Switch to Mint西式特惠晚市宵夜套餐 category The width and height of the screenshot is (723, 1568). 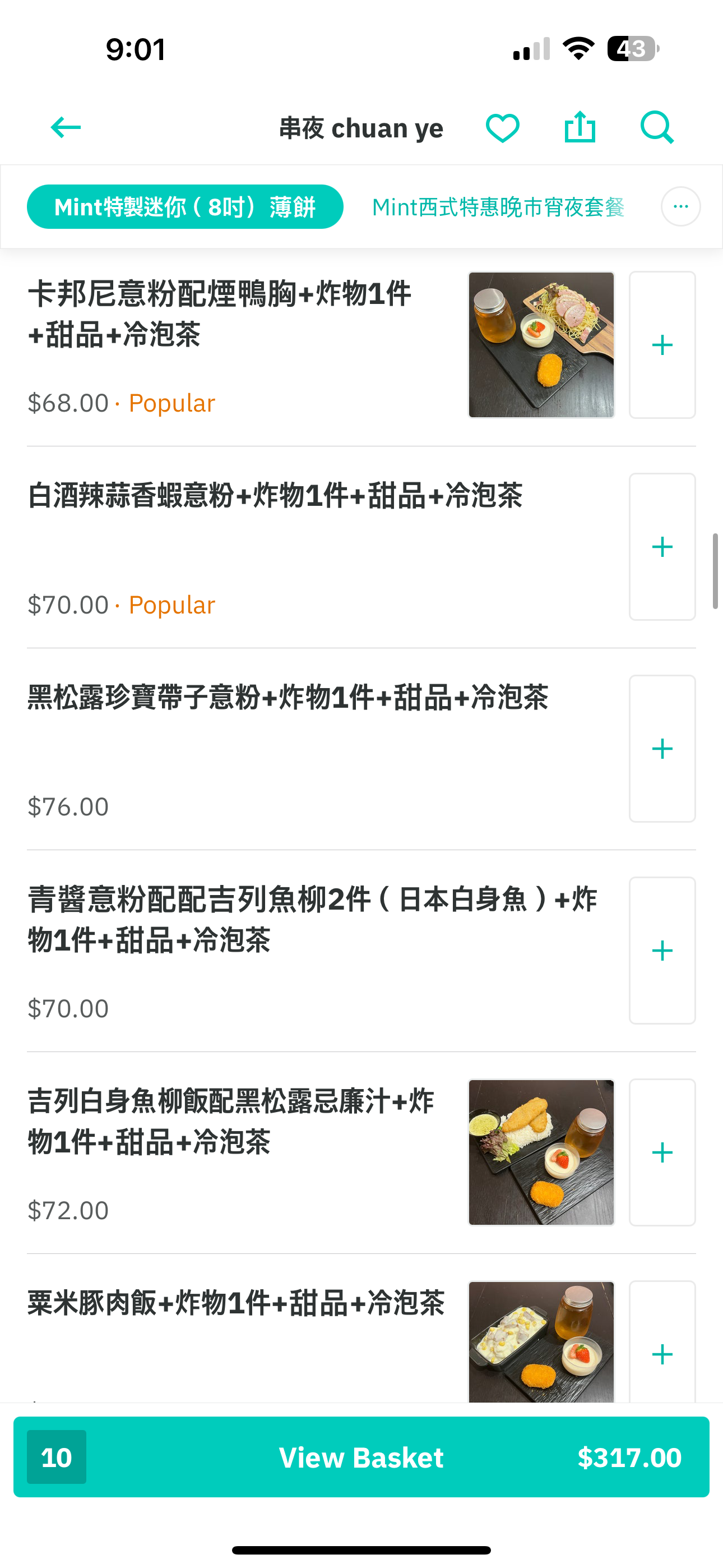[x=498, y=207]
